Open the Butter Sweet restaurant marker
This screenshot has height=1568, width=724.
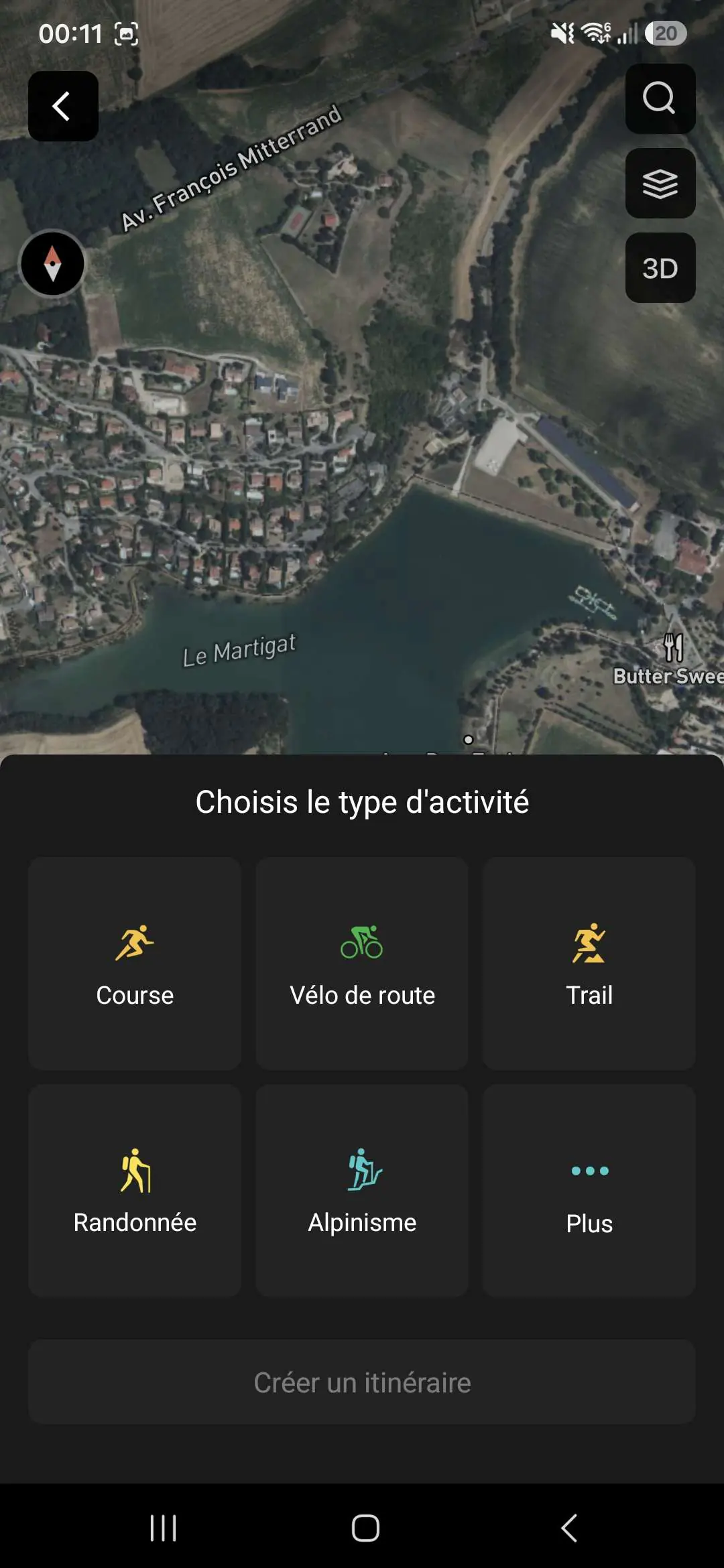click(673, 647)
